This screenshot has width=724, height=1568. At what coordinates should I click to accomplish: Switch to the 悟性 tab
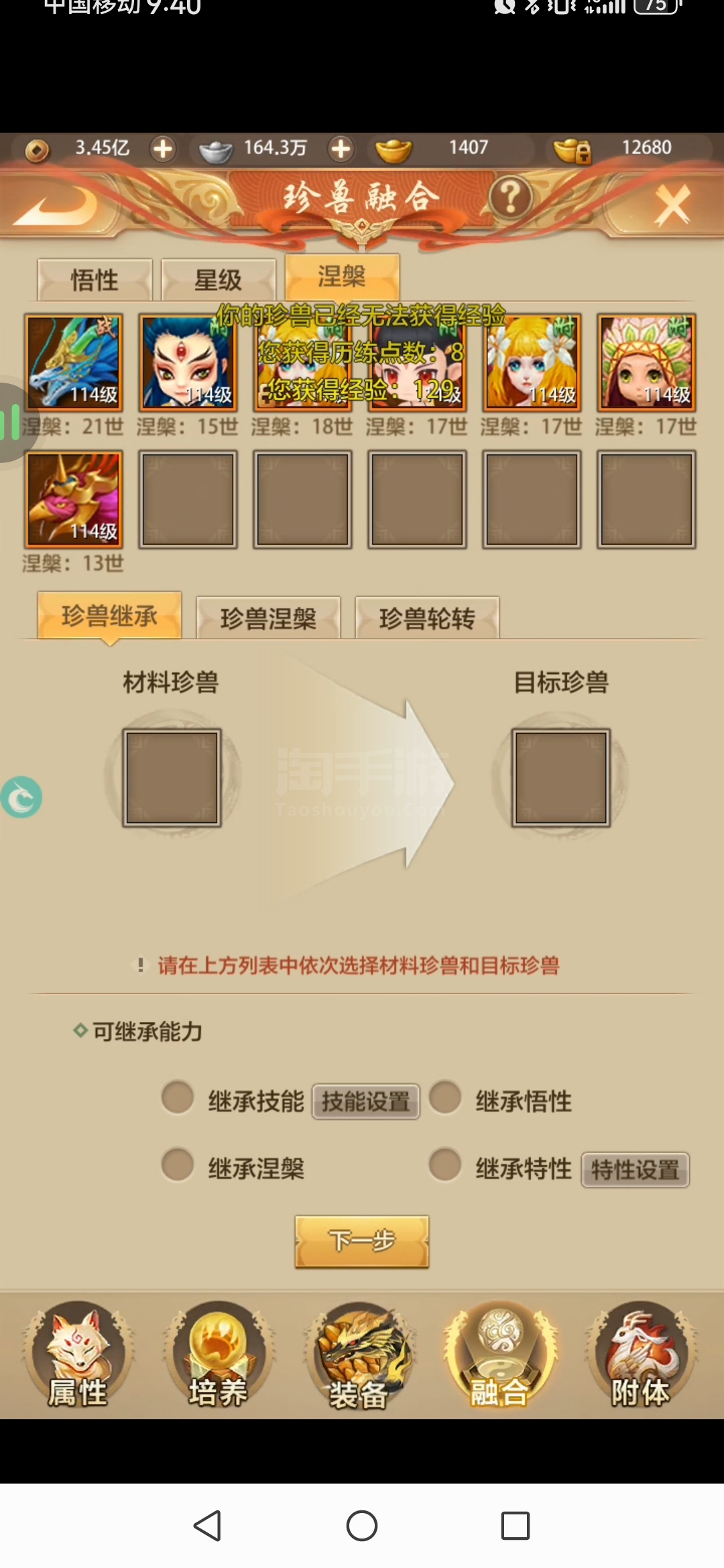[95, 280]
